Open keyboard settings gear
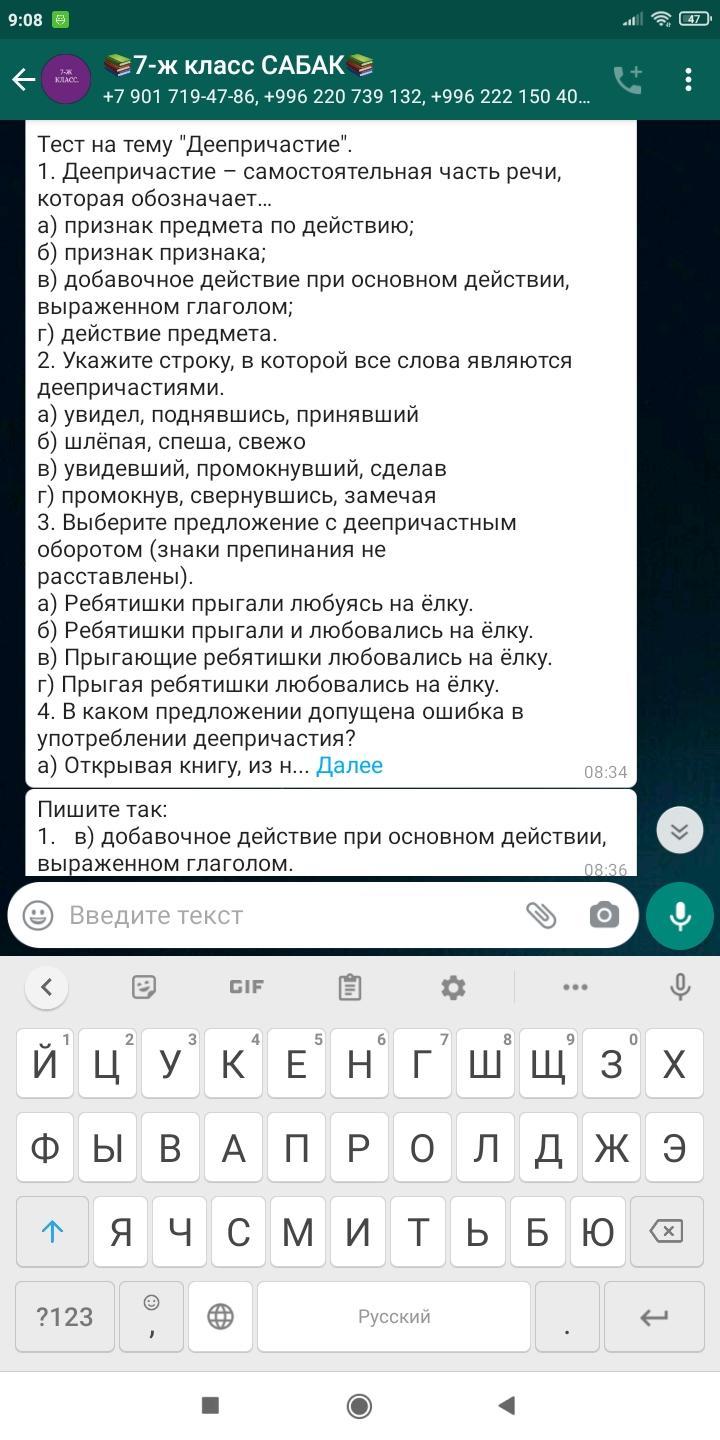This screenshot has height=1440, width=720. [x=453, y=987]
